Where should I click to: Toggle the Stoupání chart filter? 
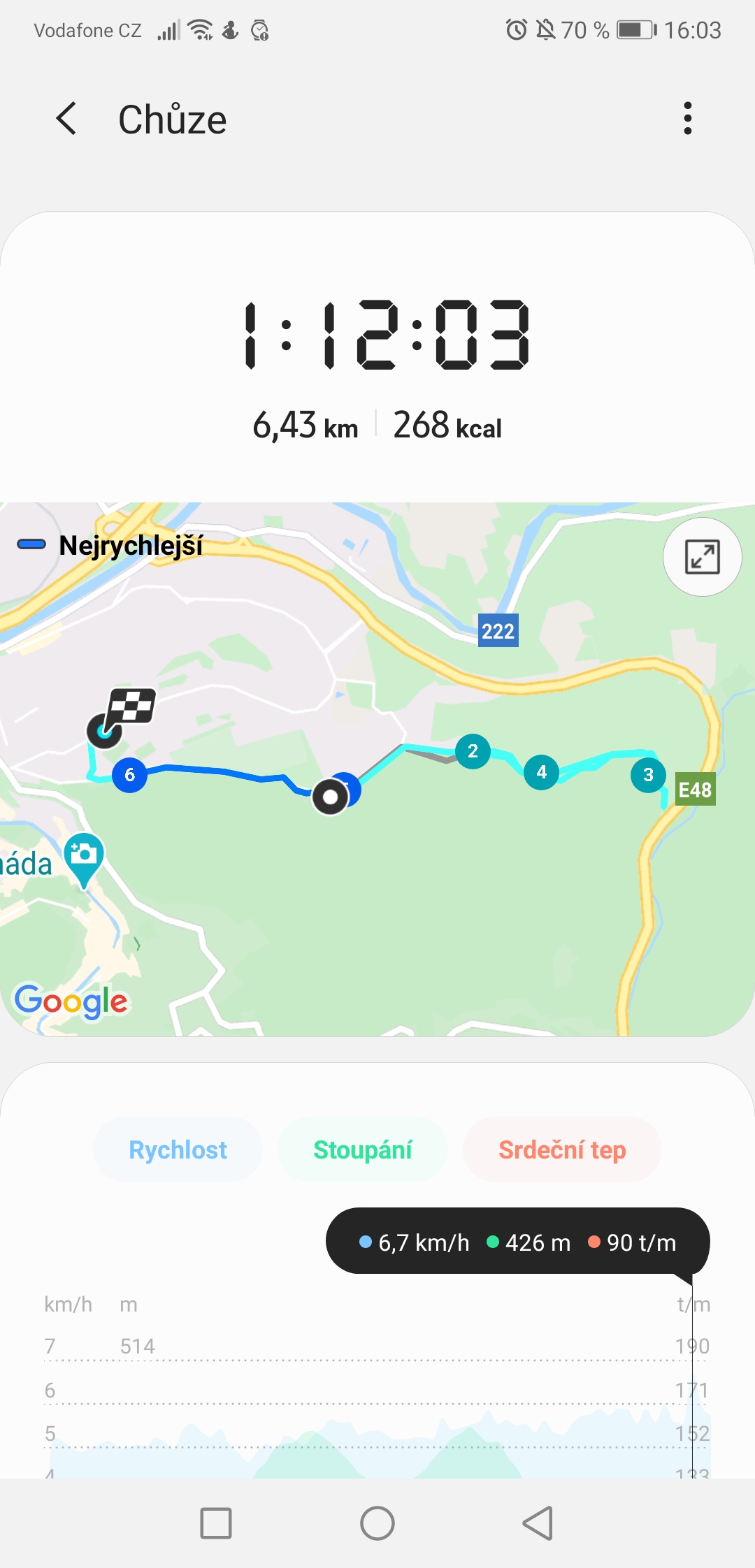(362, 1149)
